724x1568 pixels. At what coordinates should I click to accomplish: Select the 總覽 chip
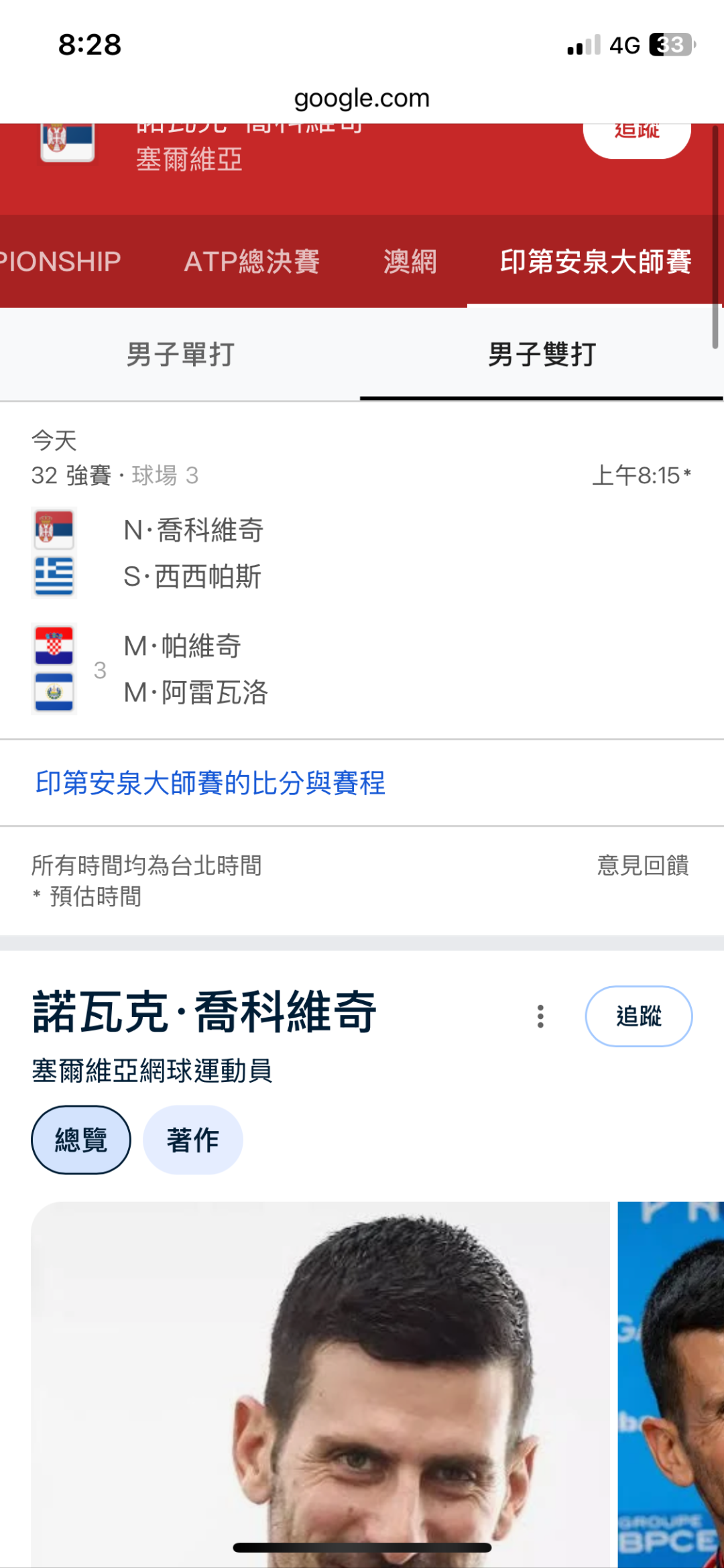click(x=81, y=1140)
